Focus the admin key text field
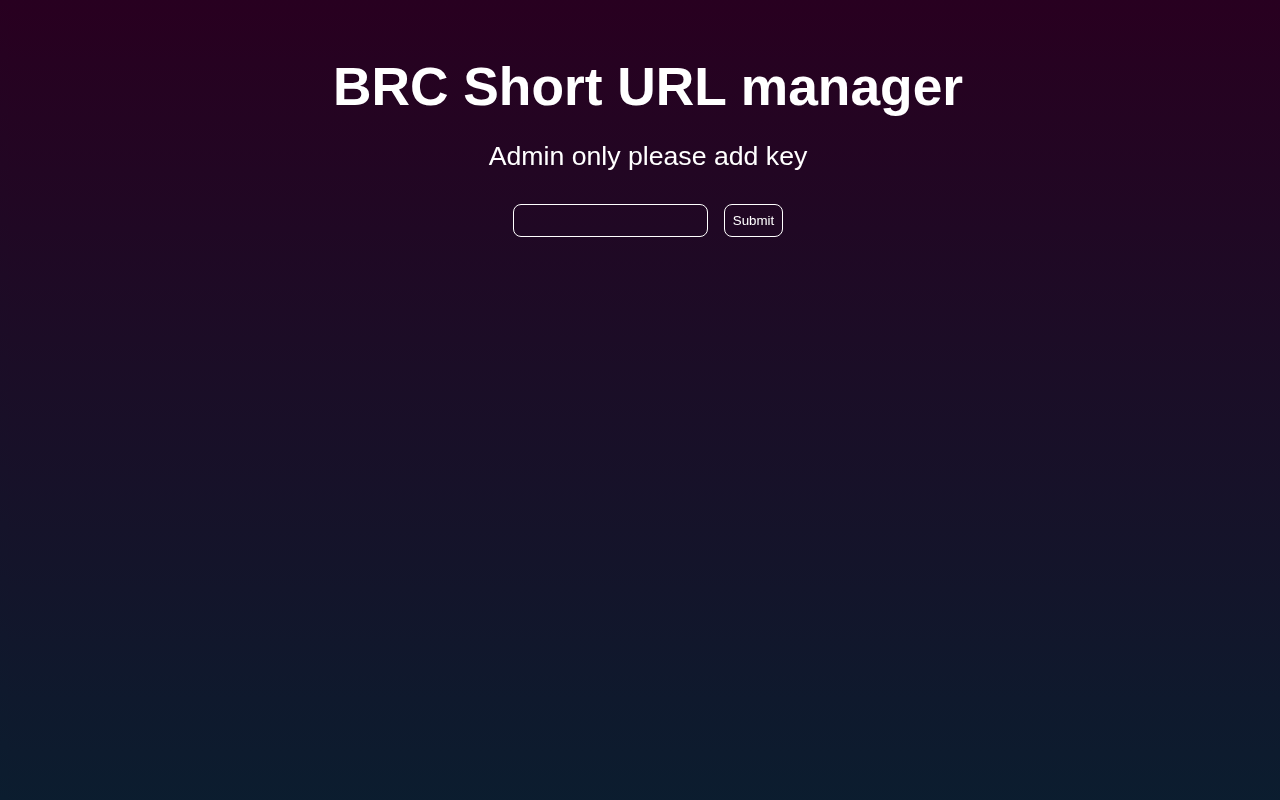The image size is (1280, 800). coord(610,220)
